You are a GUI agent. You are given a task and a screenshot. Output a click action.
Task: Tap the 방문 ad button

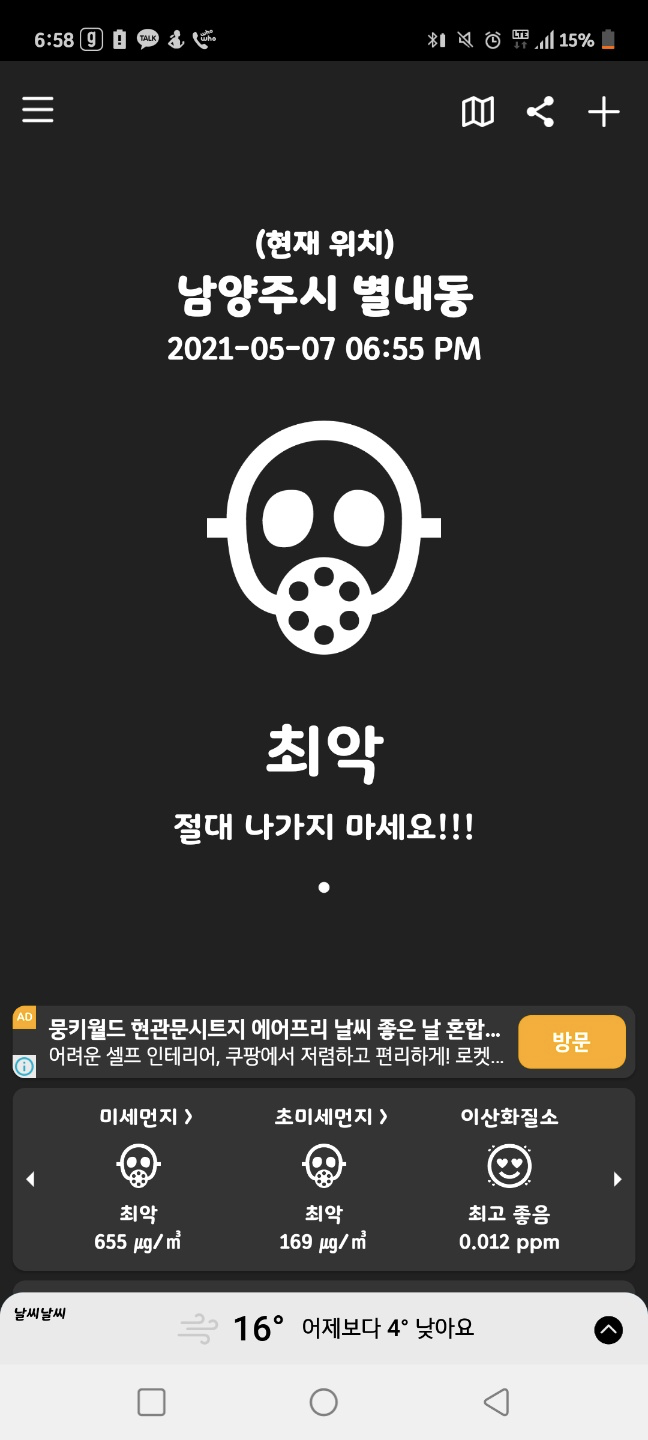(x=572, y=1042)
